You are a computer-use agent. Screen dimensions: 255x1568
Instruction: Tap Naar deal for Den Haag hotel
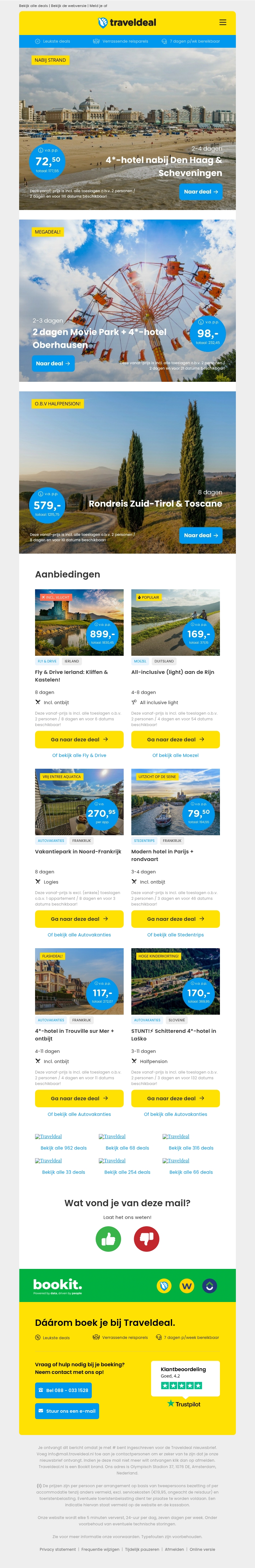coord(201,192)
